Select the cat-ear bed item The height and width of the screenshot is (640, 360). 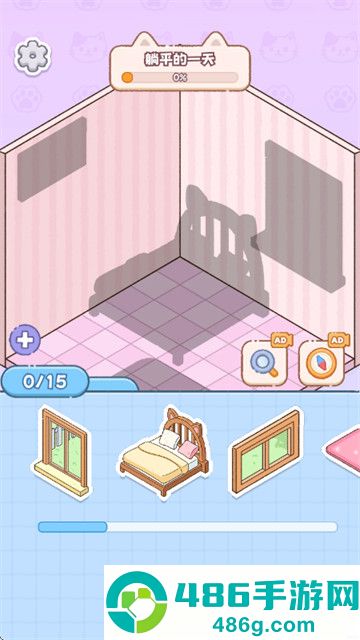coord(163,452)
